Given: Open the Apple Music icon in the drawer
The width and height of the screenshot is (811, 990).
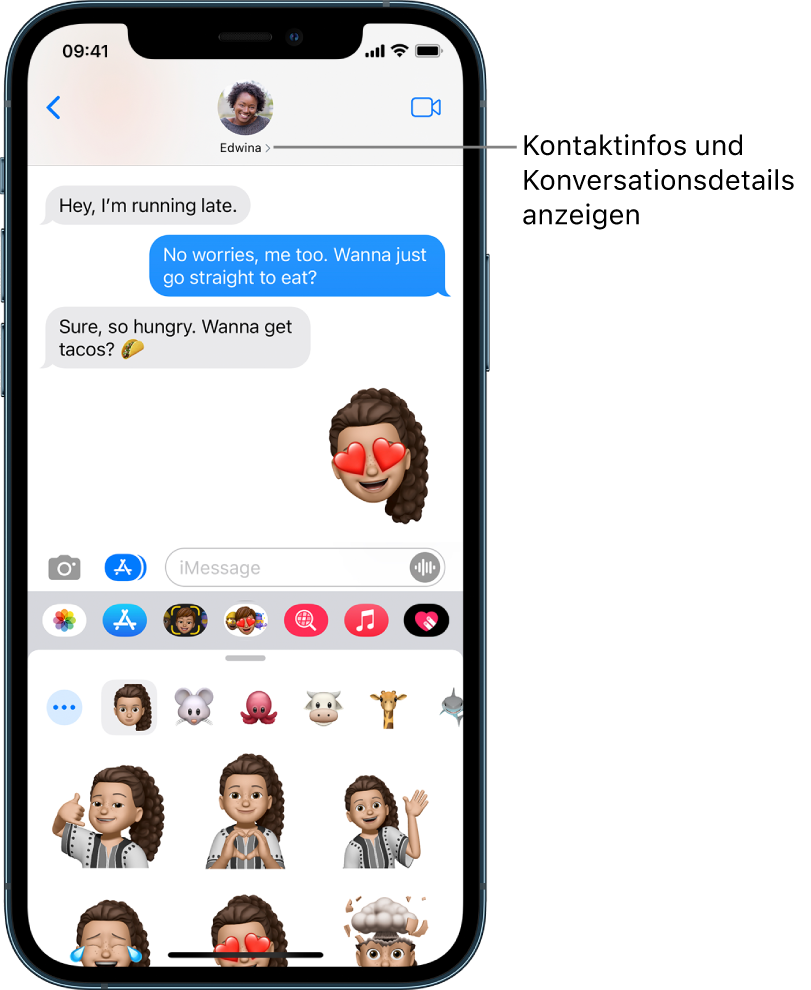Looking at the screenshot, I should coord(365,620).
